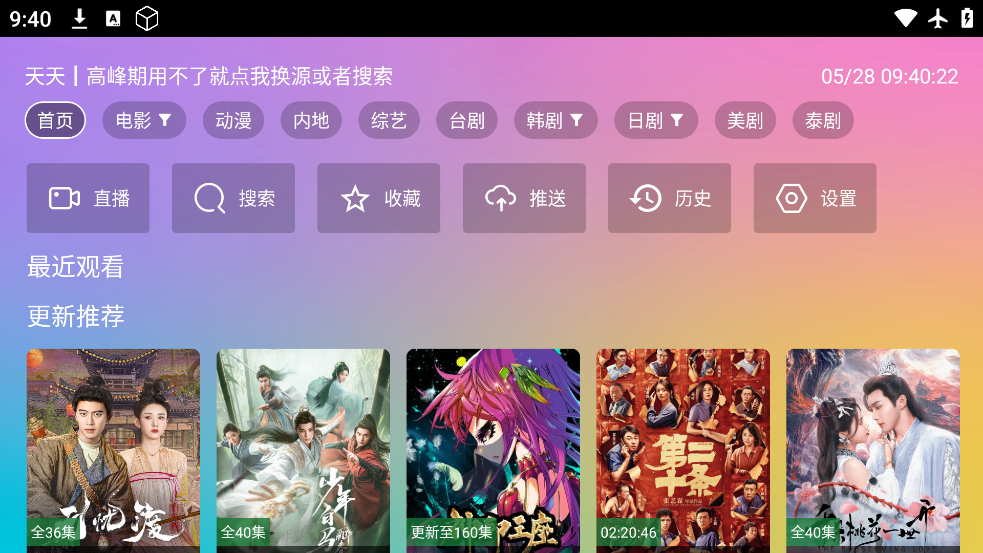Open the anime updated to 160 episodes

tap(493, 450)
